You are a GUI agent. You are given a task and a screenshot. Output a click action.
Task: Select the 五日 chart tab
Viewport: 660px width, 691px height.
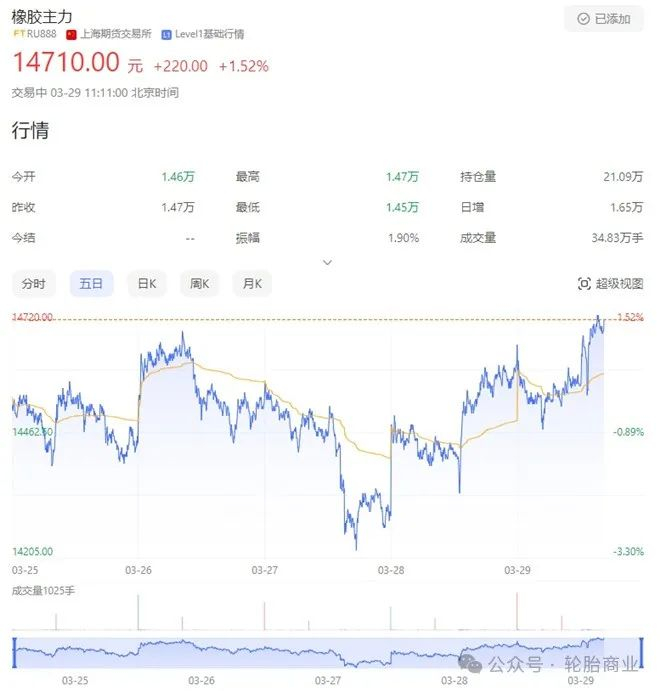tap(91, 283)
